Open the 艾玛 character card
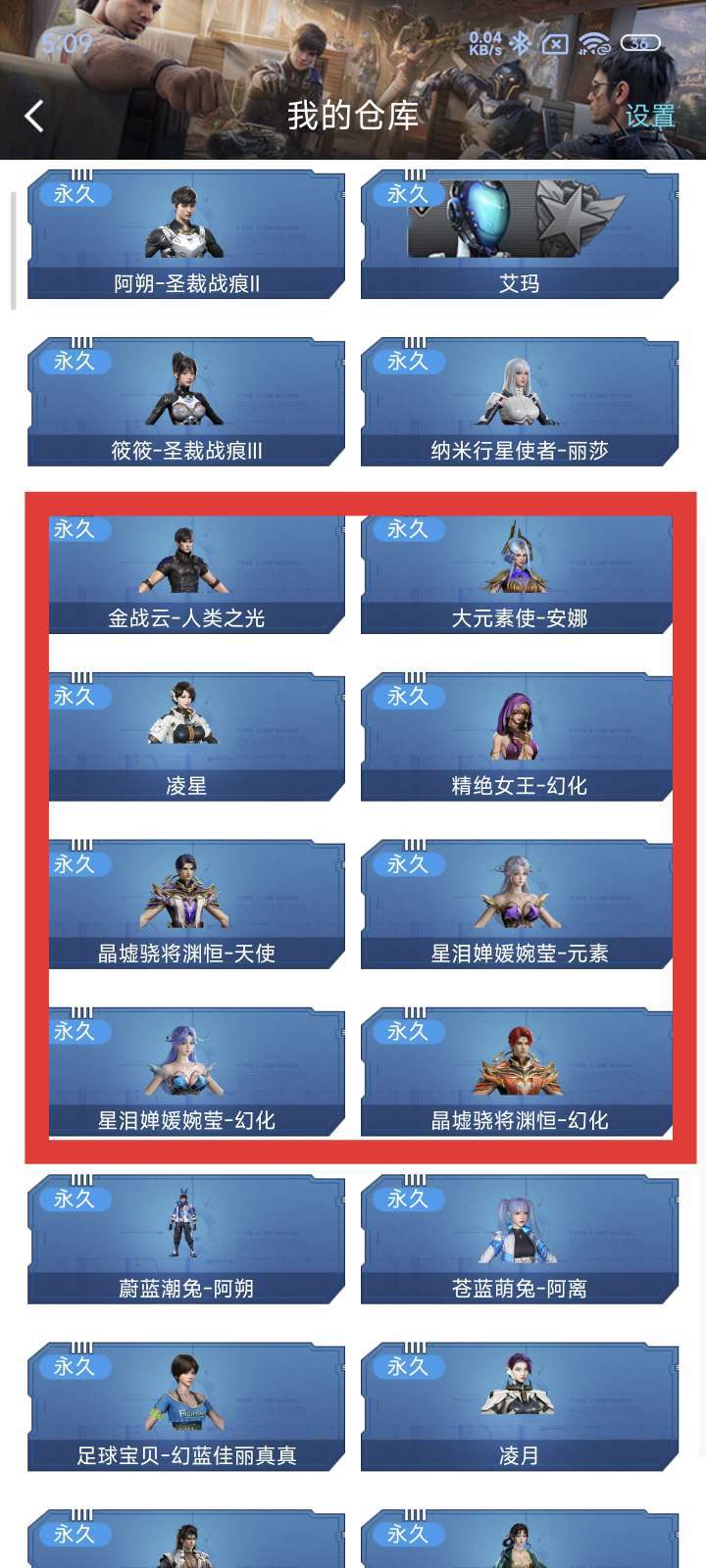 click(x=520, y=235)
